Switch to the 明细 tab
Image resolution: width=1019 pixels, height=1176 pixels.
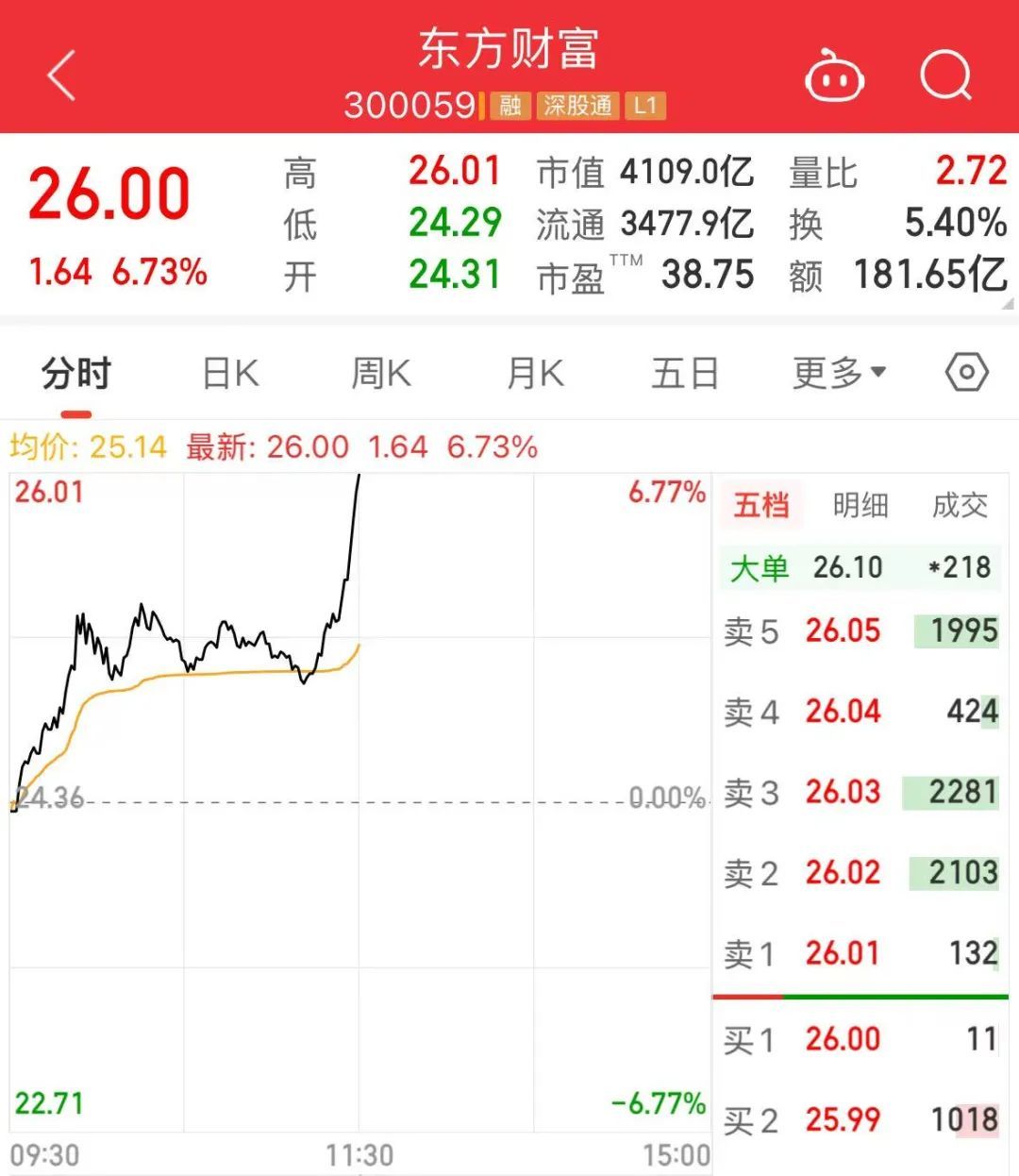click(860, 506)
